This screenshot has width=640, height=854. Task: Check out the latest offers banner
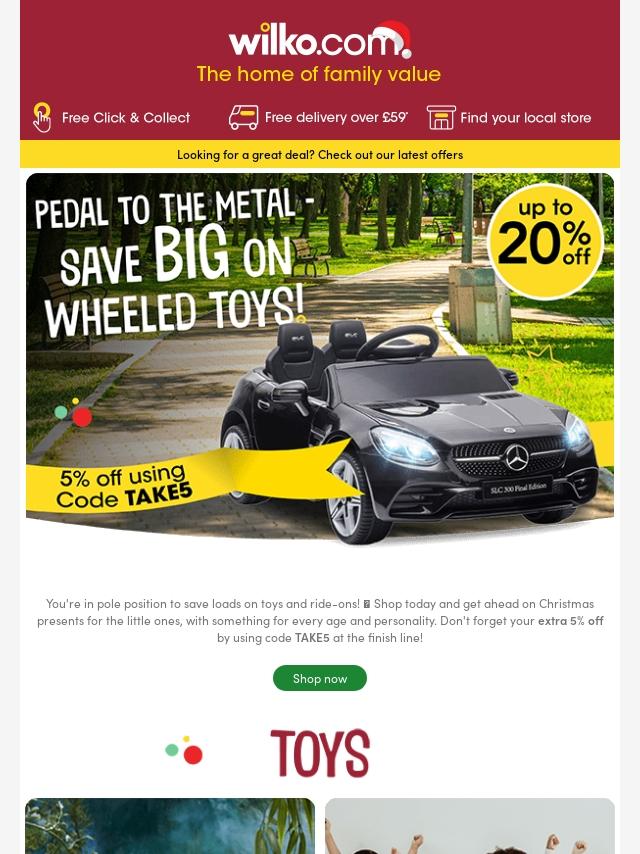point(320,155)
